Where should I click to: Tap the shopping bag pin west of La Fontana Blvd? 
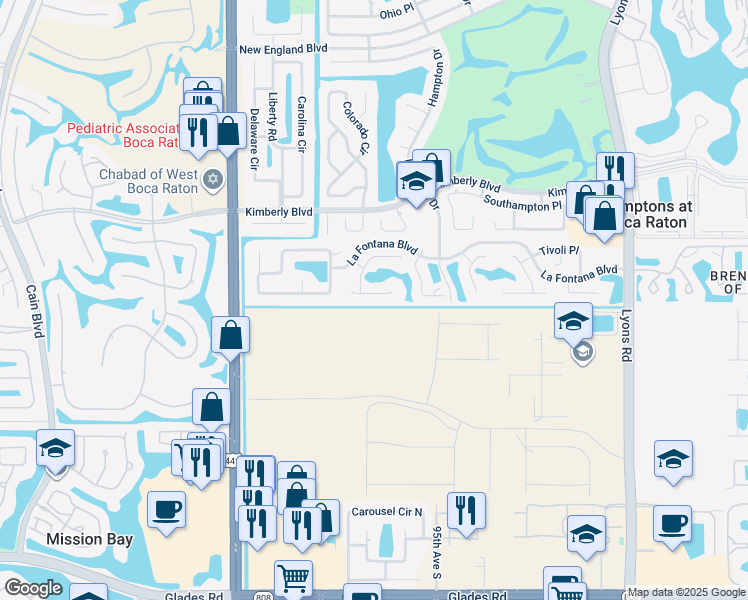[231, 336]
